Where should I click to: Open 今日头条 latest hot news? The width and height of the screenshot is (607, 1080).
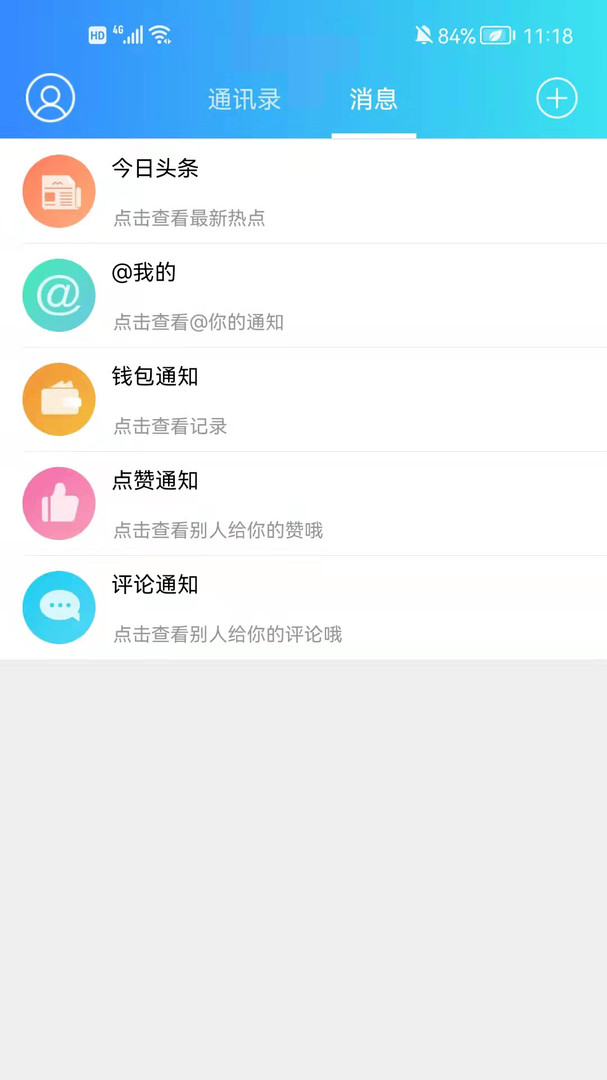[303, 191]
